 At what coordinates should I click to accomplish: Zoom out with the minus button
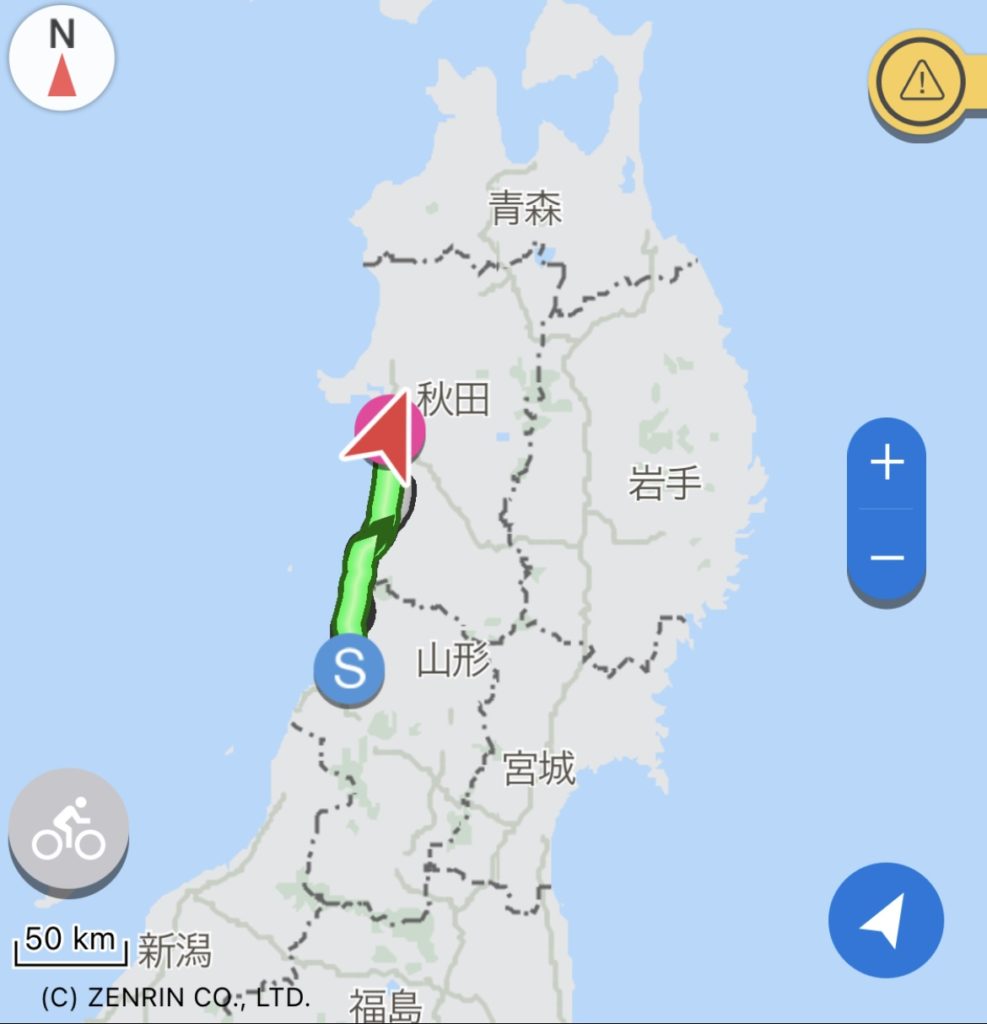886,557
